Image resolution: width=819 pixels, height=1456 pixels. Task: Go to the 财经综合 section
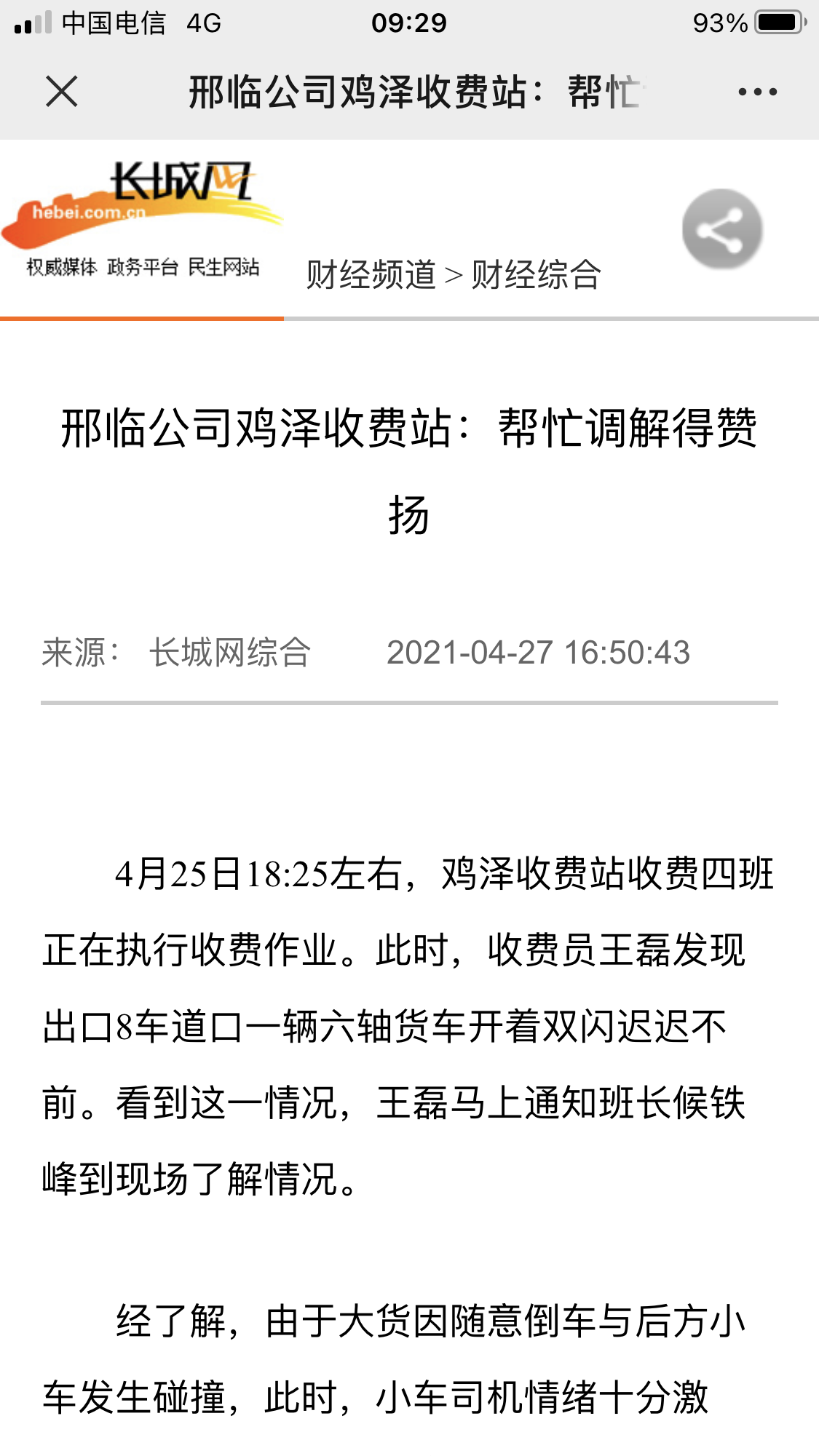point(536,275)
